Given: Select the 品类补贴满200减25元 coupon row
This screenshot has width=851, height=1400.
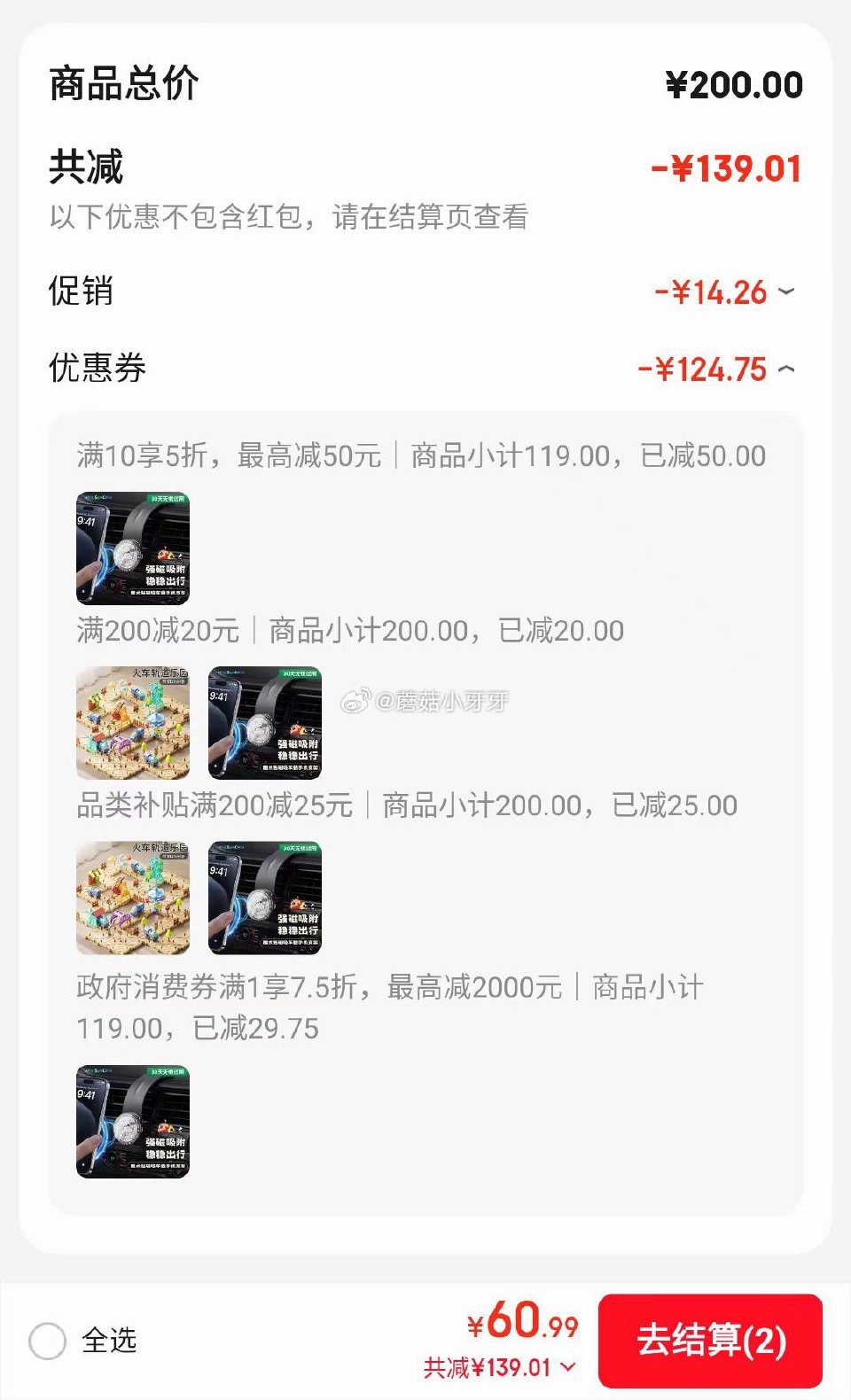Looking at the screenshot, I should [406, 805].
